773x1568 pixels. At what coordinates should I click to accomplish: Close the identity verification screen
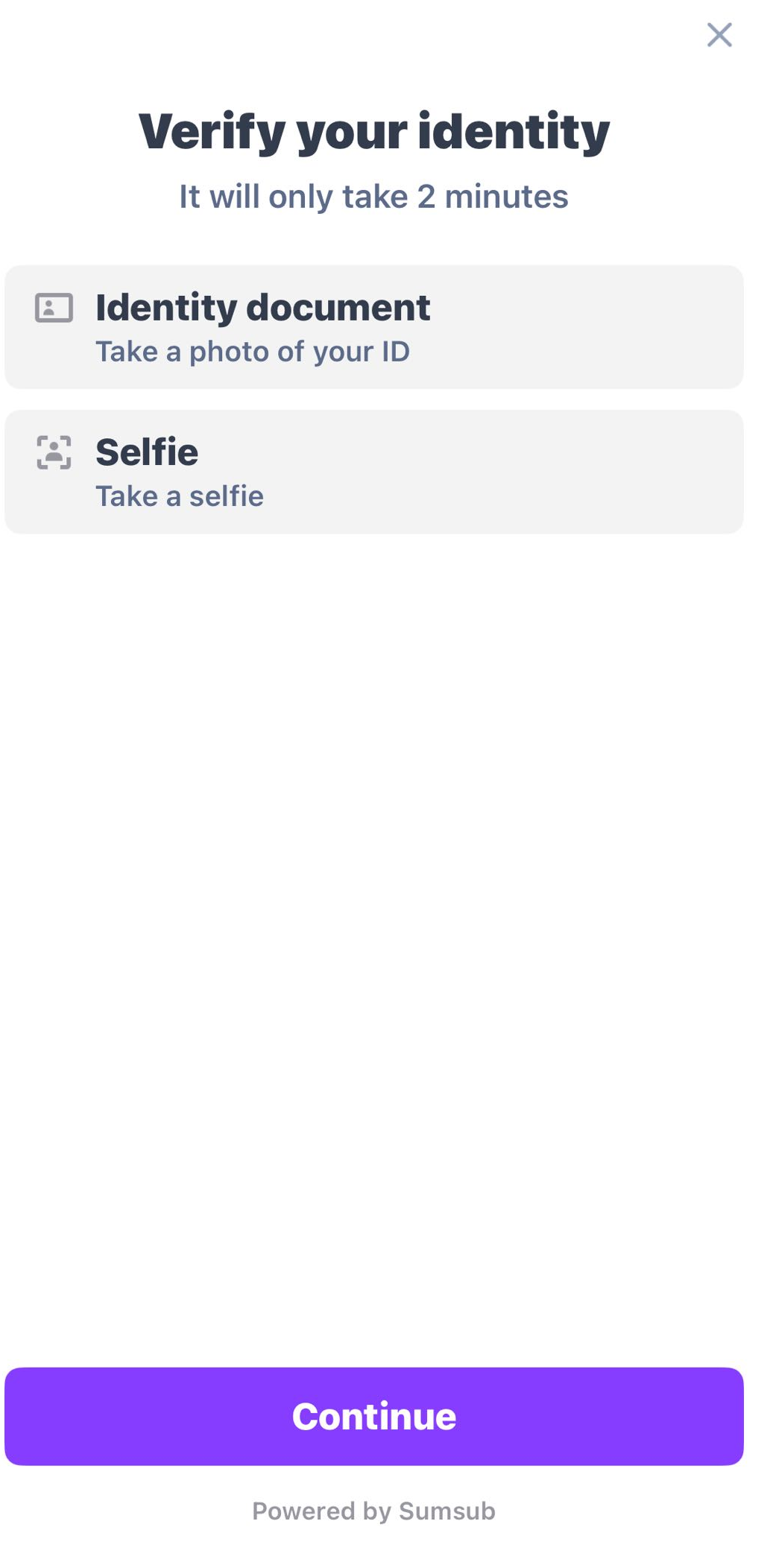(719, 35)
